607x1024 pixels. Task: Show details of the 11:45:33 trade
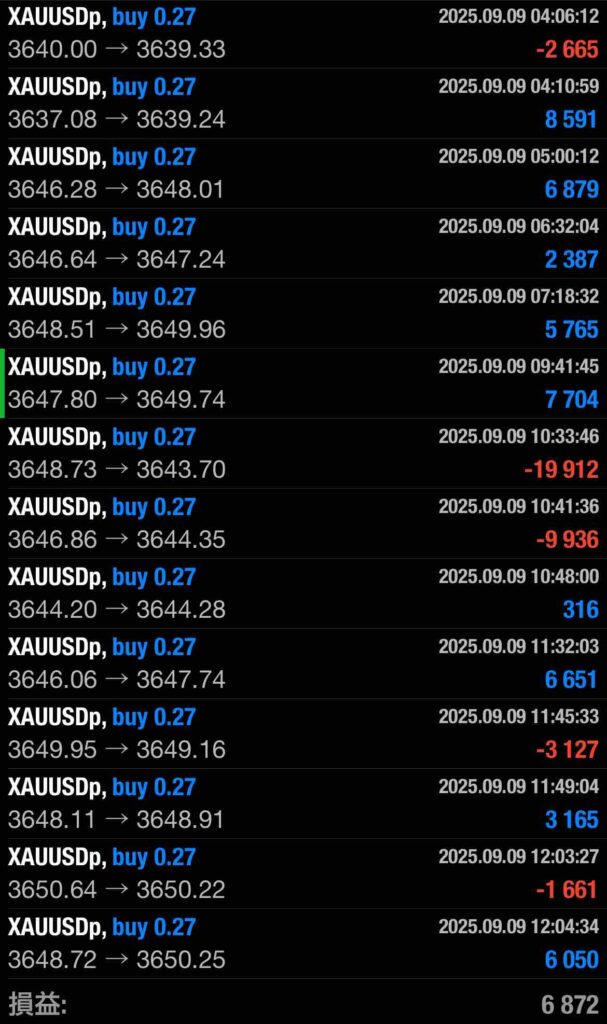click(303, 733)
